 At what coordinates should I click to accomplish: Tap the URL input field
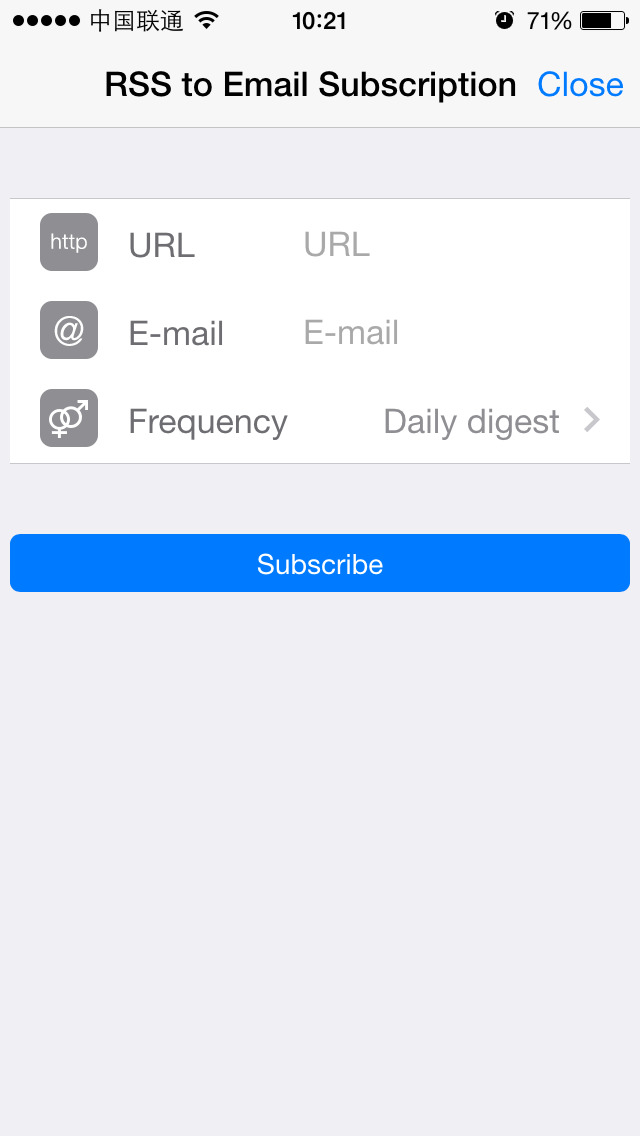point(464,245)
